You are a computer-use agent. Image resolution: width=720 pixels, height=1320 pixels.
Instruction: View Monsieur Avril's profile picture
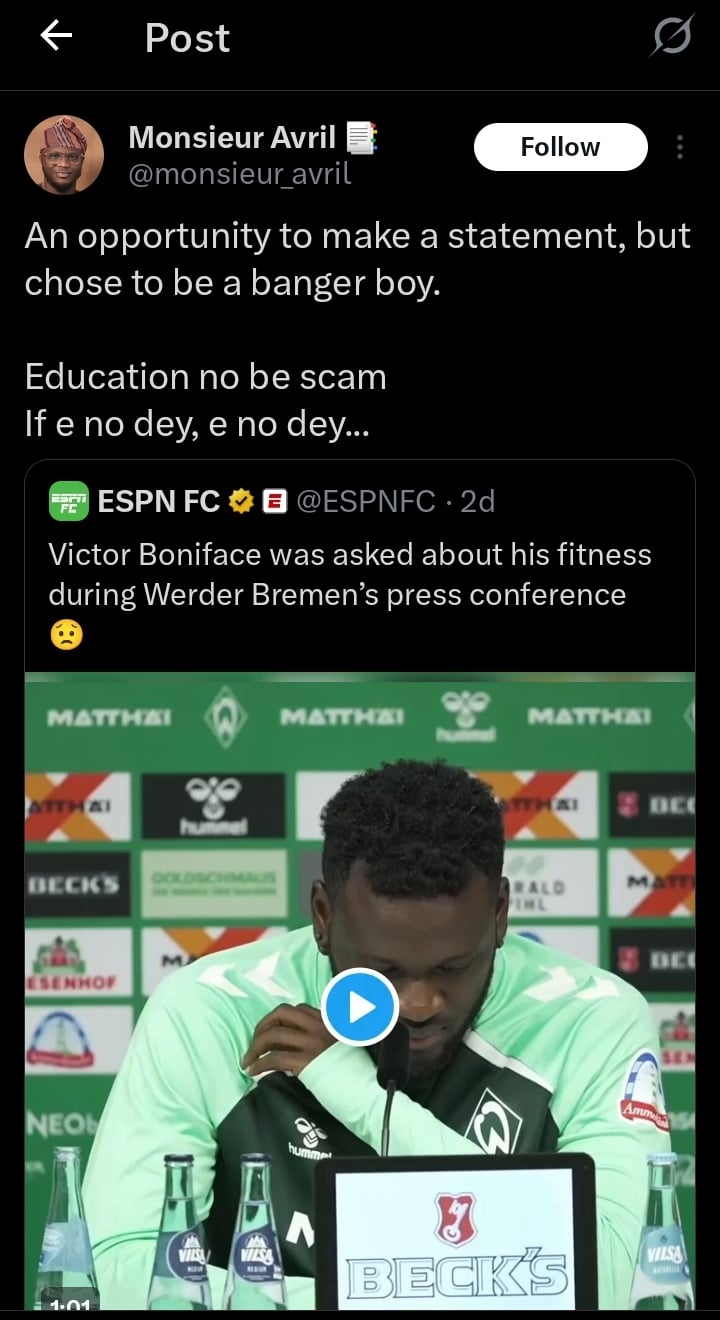pyautogui.click(x=64, y=155)
